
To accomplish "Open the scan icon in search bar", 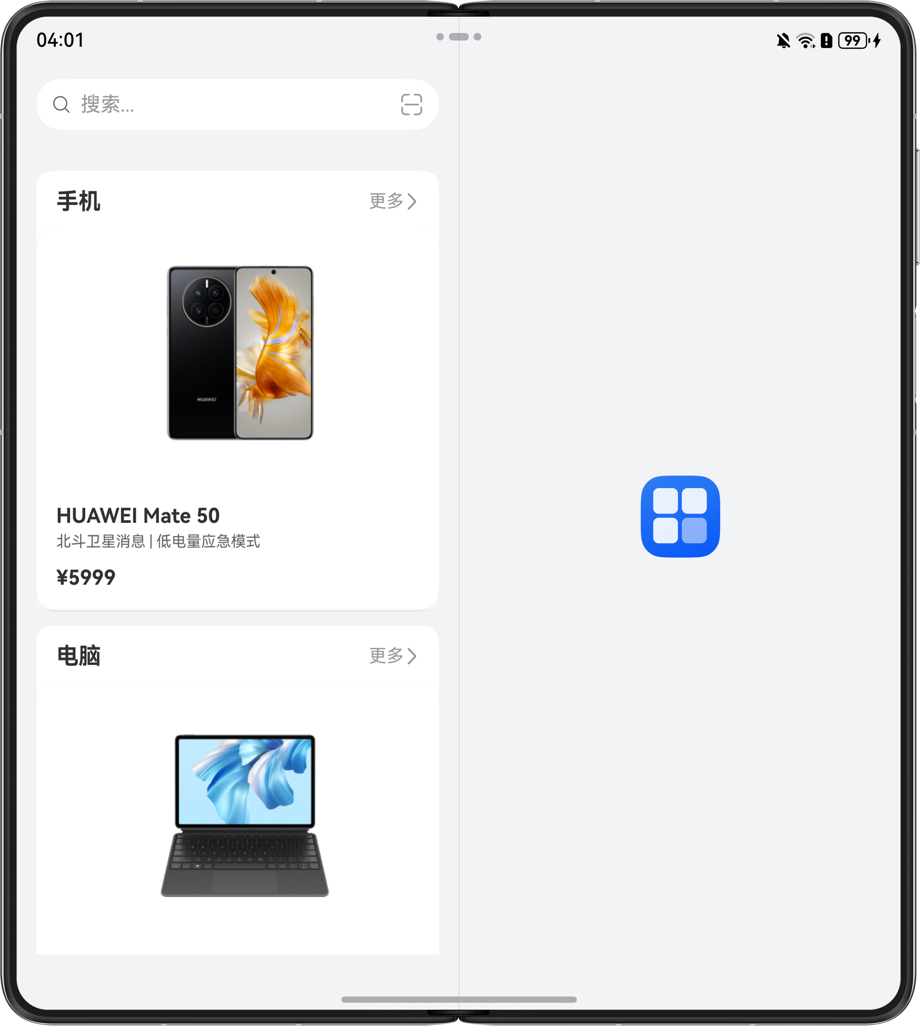I will pos(411,104).
